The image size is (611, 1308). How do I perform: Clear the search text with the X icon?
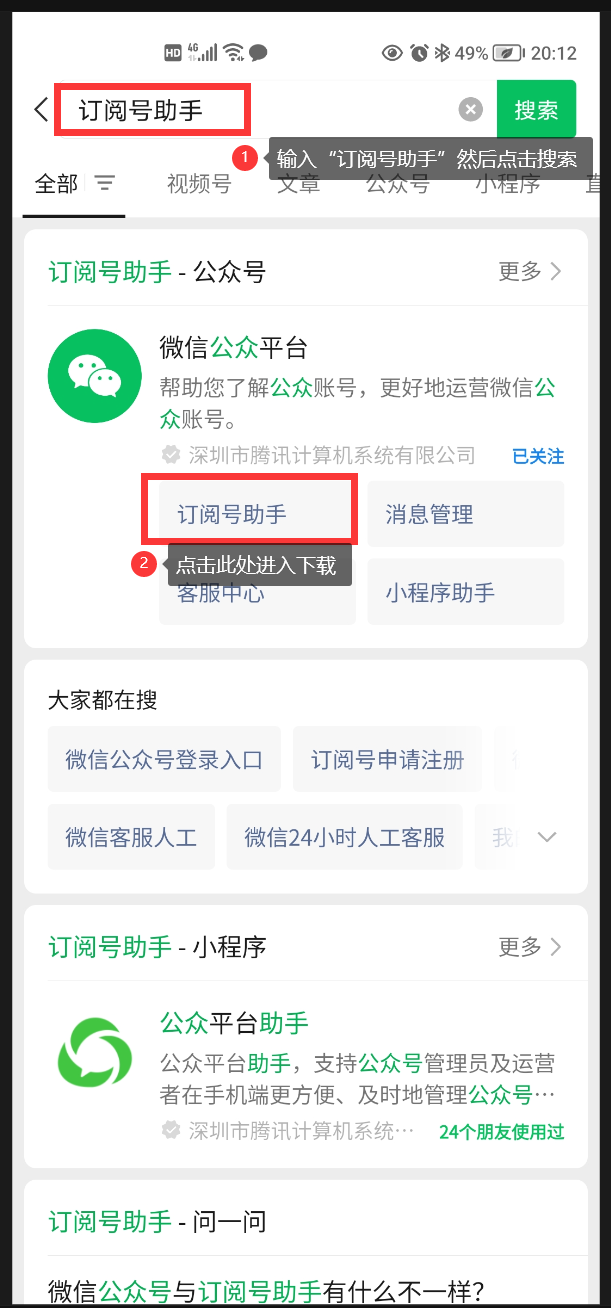click(471, 110)
